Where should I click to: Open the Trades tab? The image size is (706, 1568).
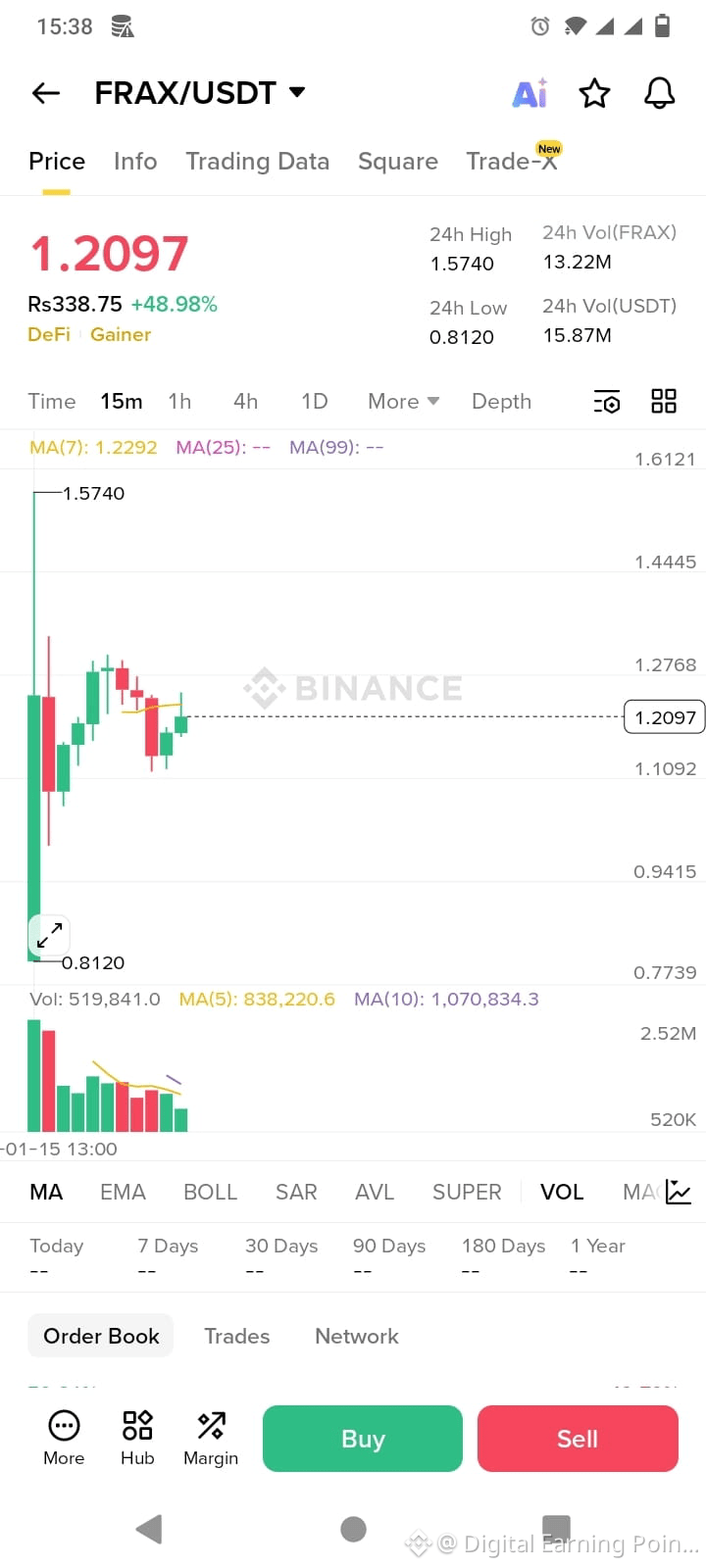point(236,1336)
